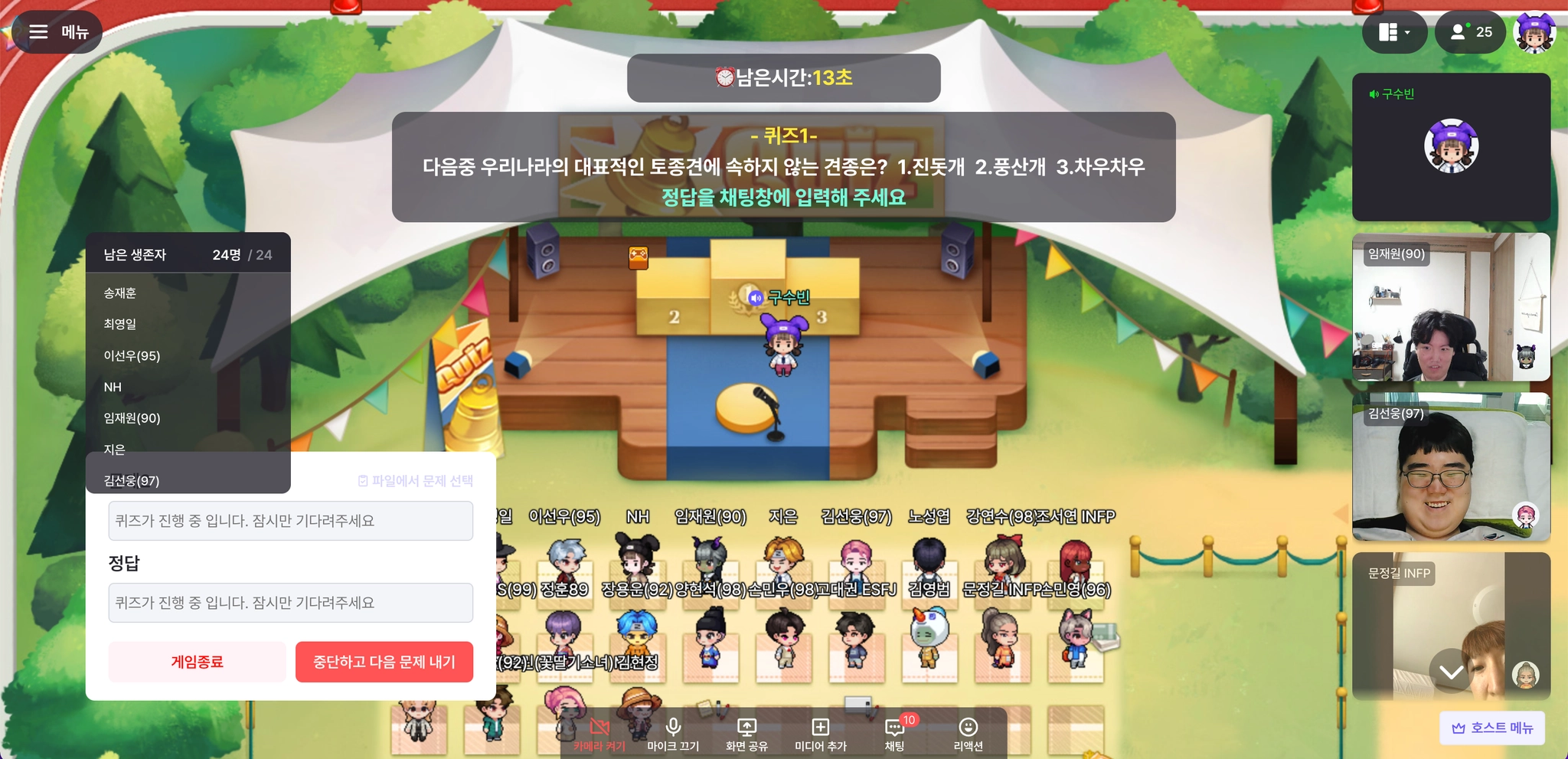Open the participants list showing 25
Image resolution: width=1568 pixels, height=759 pixels.
1470,32
